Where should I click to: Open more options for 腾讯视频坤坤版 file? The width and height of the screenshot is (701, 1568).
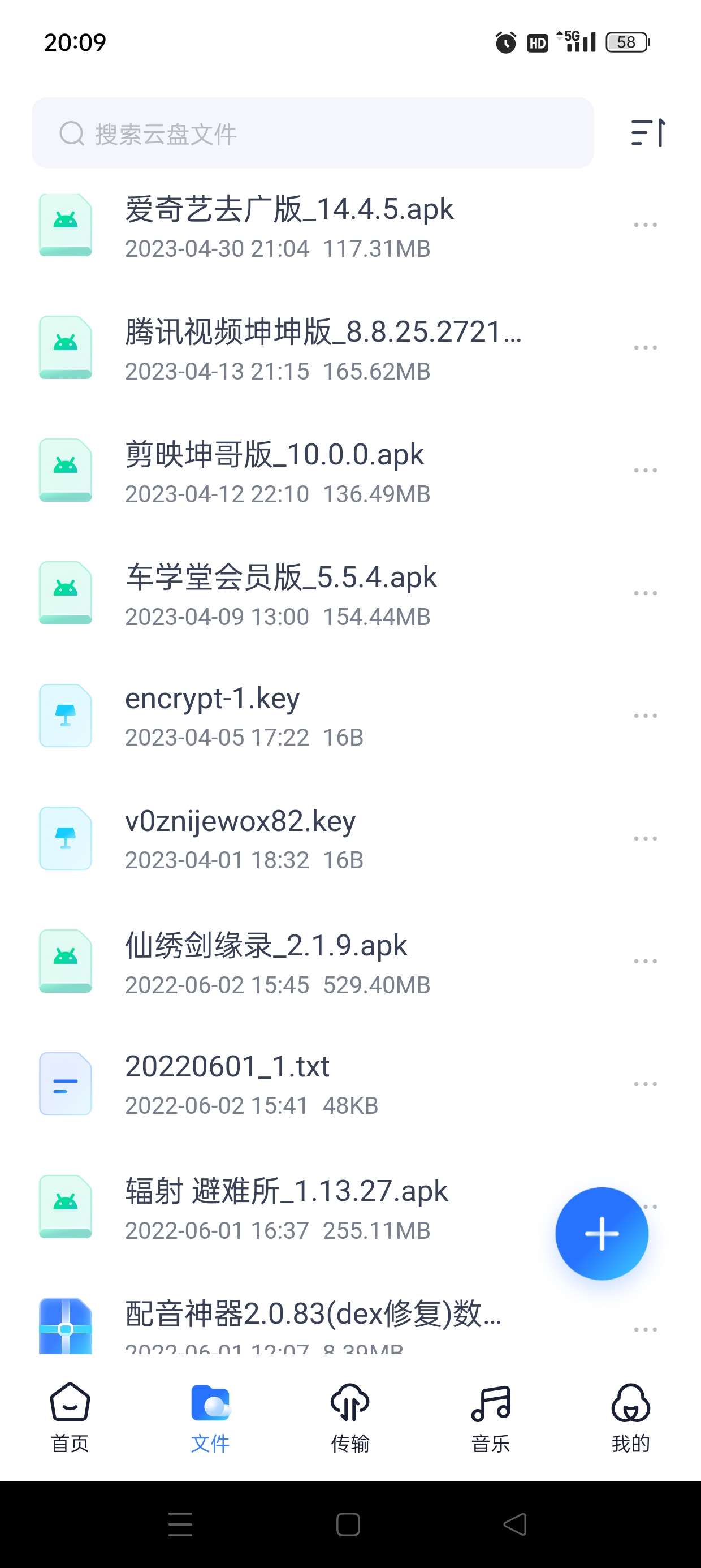click(x=645, y=347)
